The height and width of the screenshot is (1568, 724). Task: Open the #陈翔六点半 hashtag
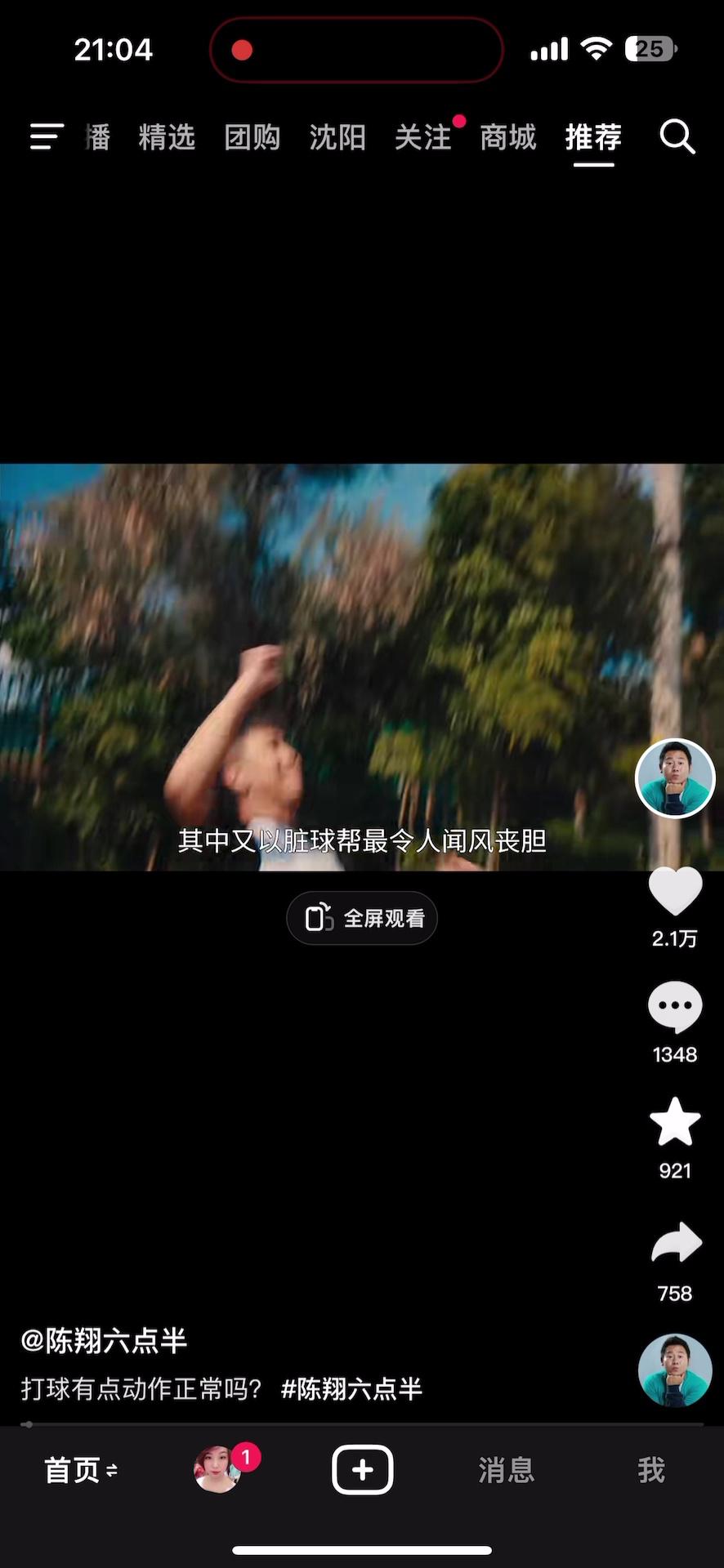click(351, 1388)
